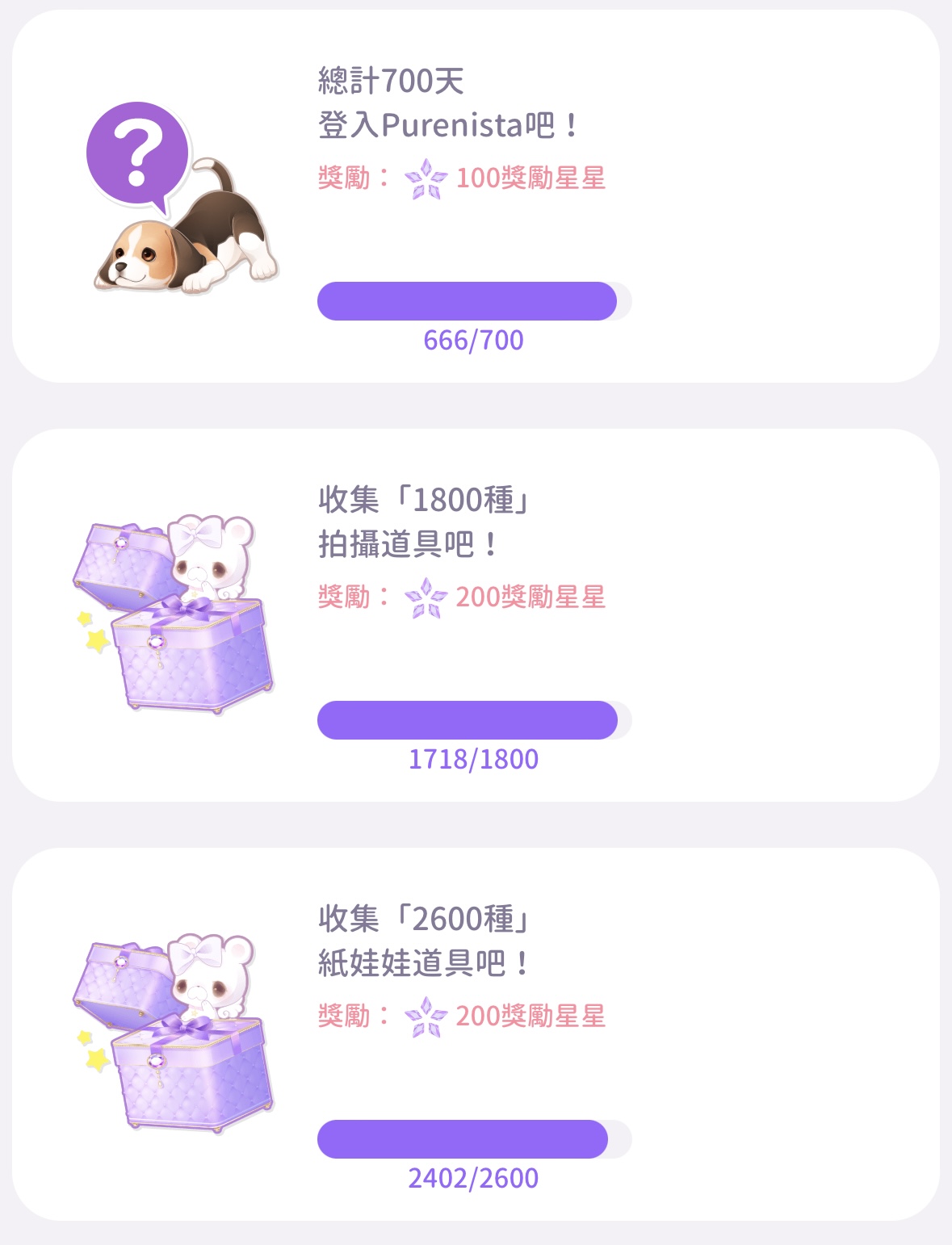Image resolution: width=952 pixels, height=1245 pixels.
Task: Open the collect 1800 拍攝道具 mission card
Action: [476, 615]
